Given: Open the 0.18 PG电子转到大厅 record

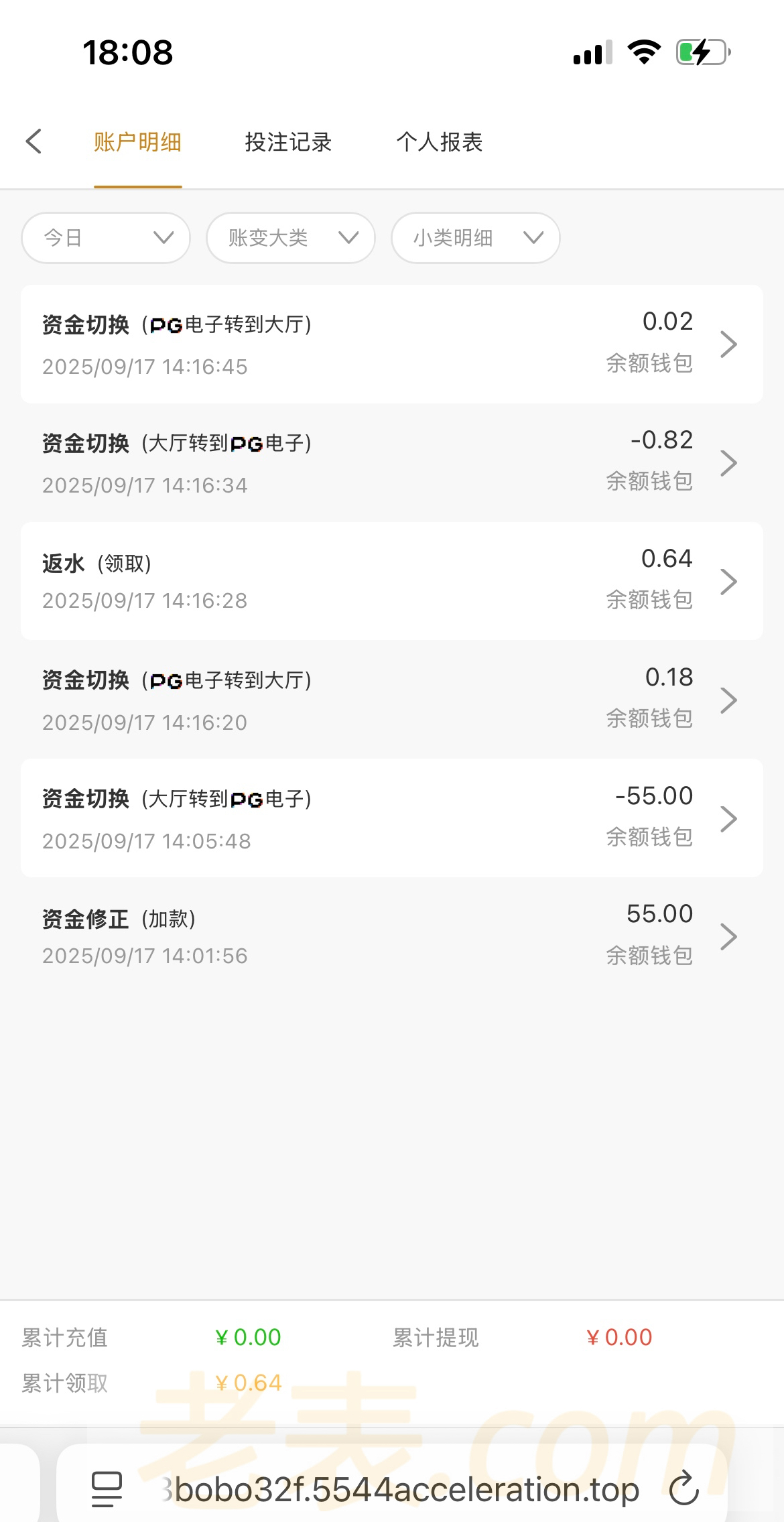Looking at the screenshot, I should 392,700.
